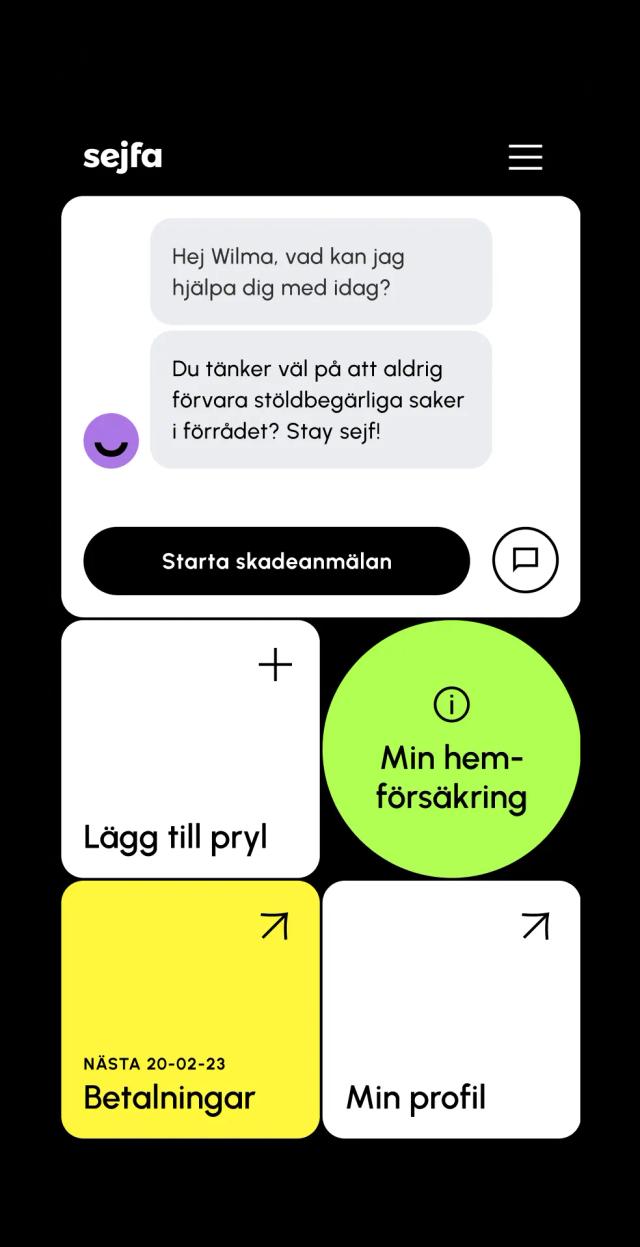Tap Starta skadeanmälan button
Image resolution: width=640 pixels, height=1247 pixels.
pos(276,561)
